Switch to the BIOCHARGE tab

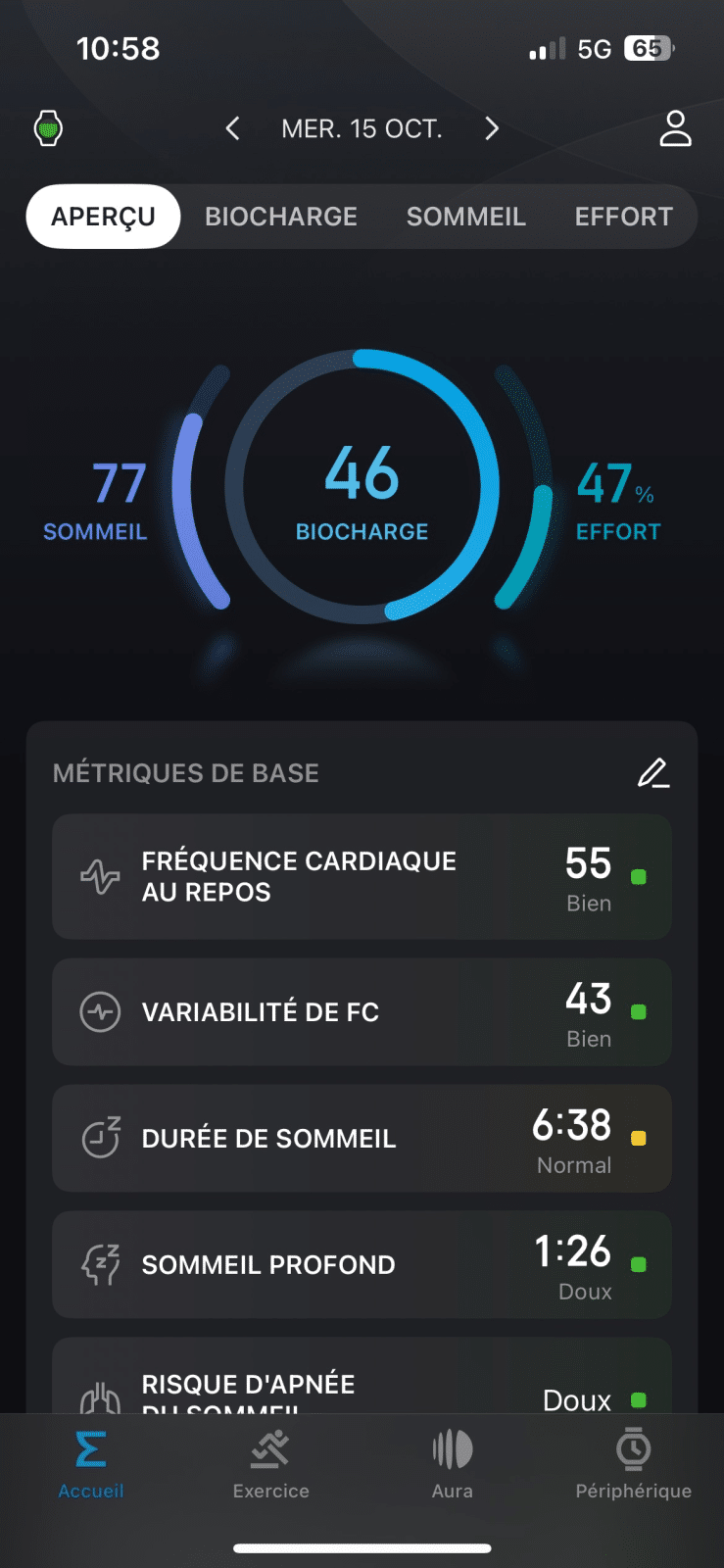(281, 217)
